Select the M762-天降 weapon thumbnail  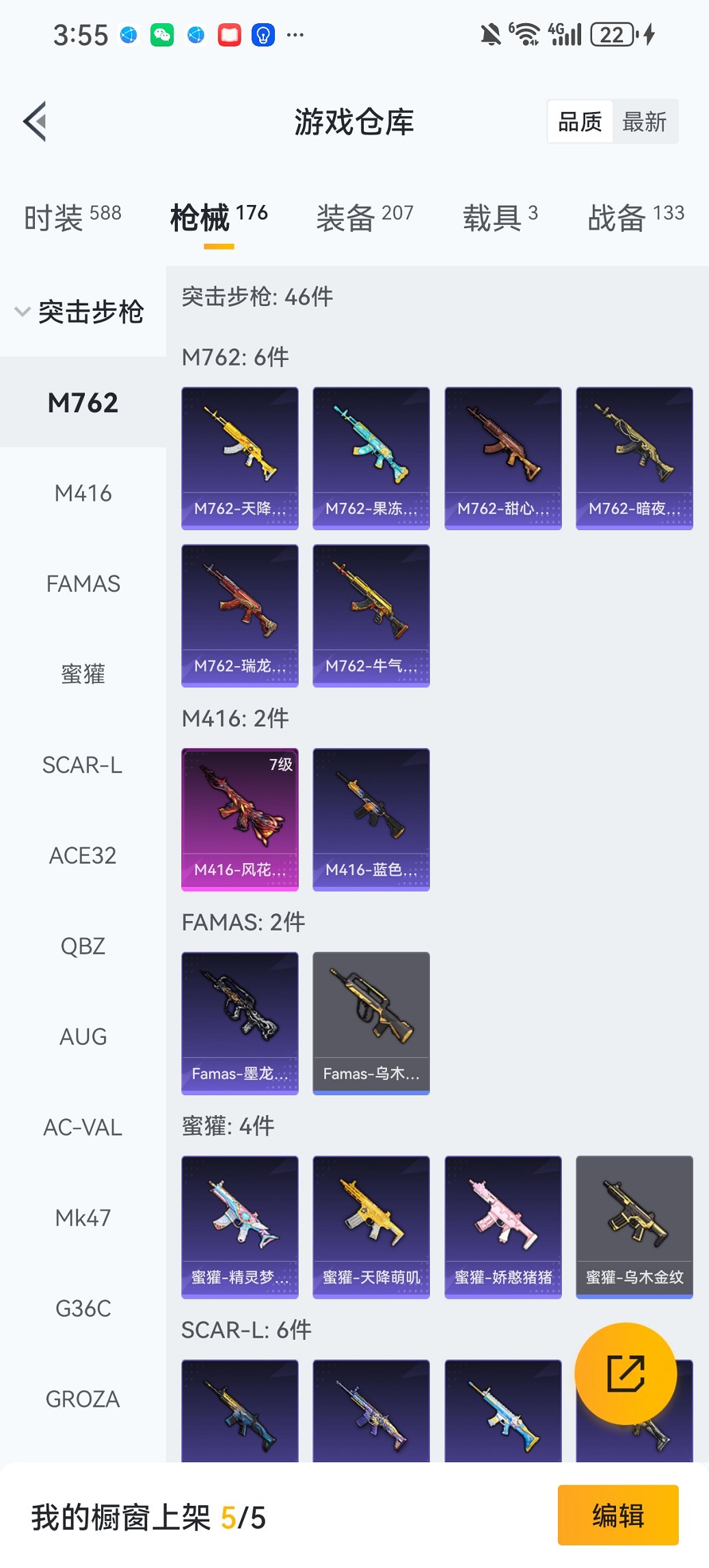point(239,458)
